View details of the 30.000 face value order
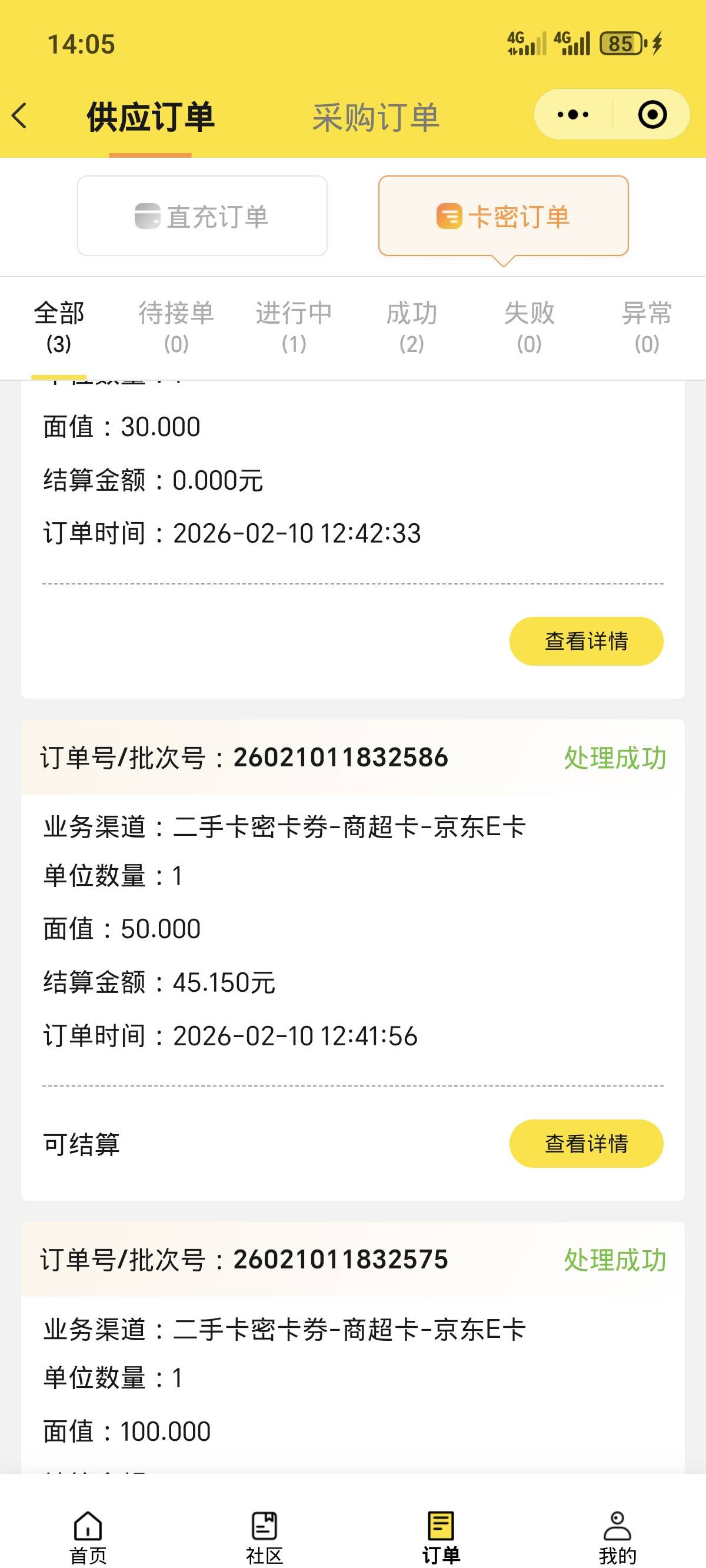 point(585,641)
